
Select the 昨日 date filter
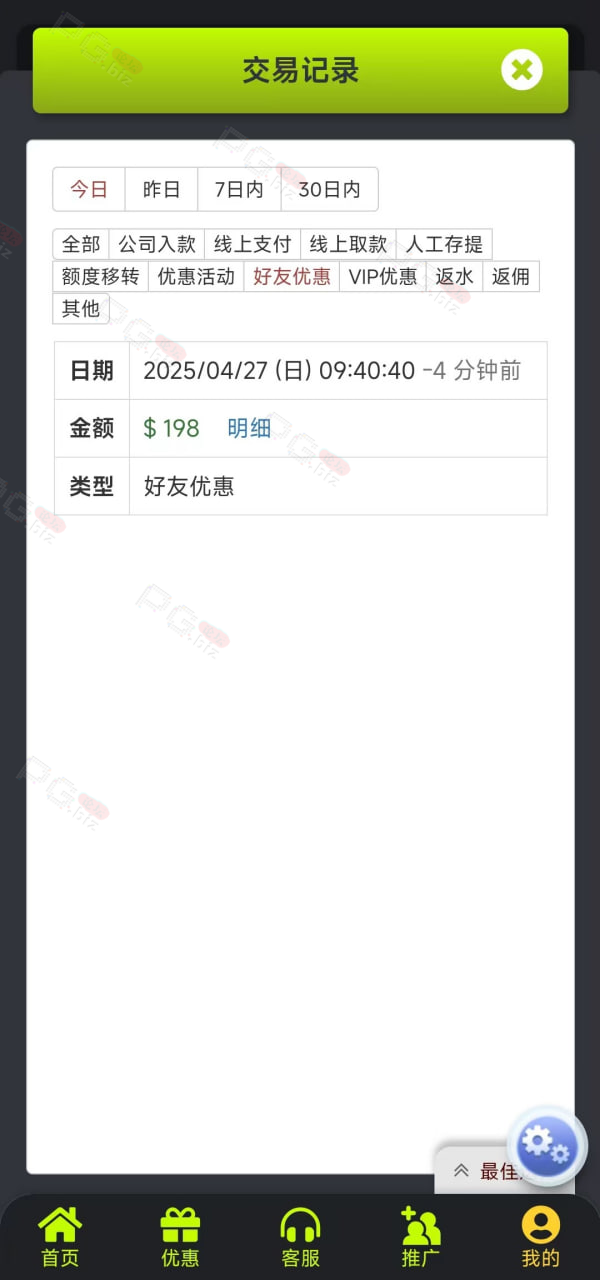(161, 189)
